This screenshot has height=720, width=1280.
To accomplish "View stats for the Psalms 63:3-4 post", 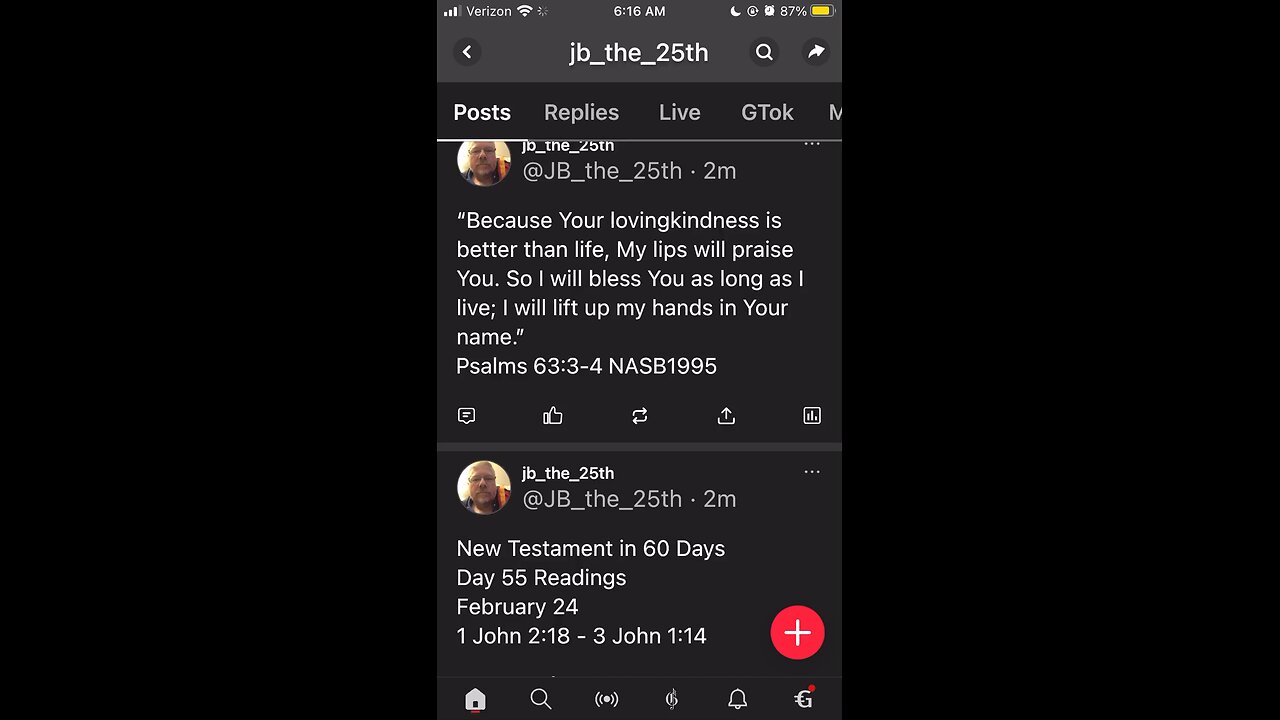I will (x=812, y=416).
